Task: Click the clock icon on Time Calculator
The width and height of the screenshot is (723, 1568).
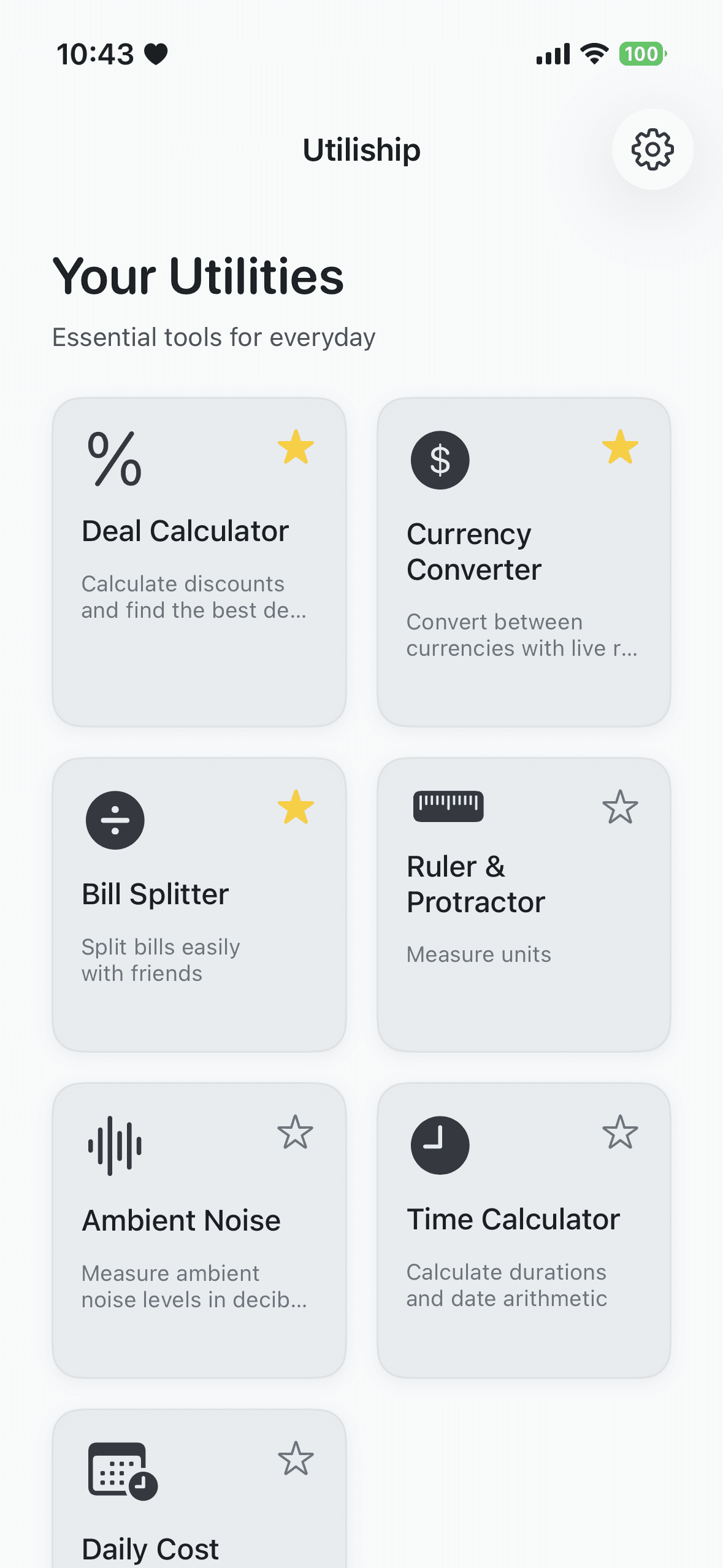Action: (x=440, y=1145)
